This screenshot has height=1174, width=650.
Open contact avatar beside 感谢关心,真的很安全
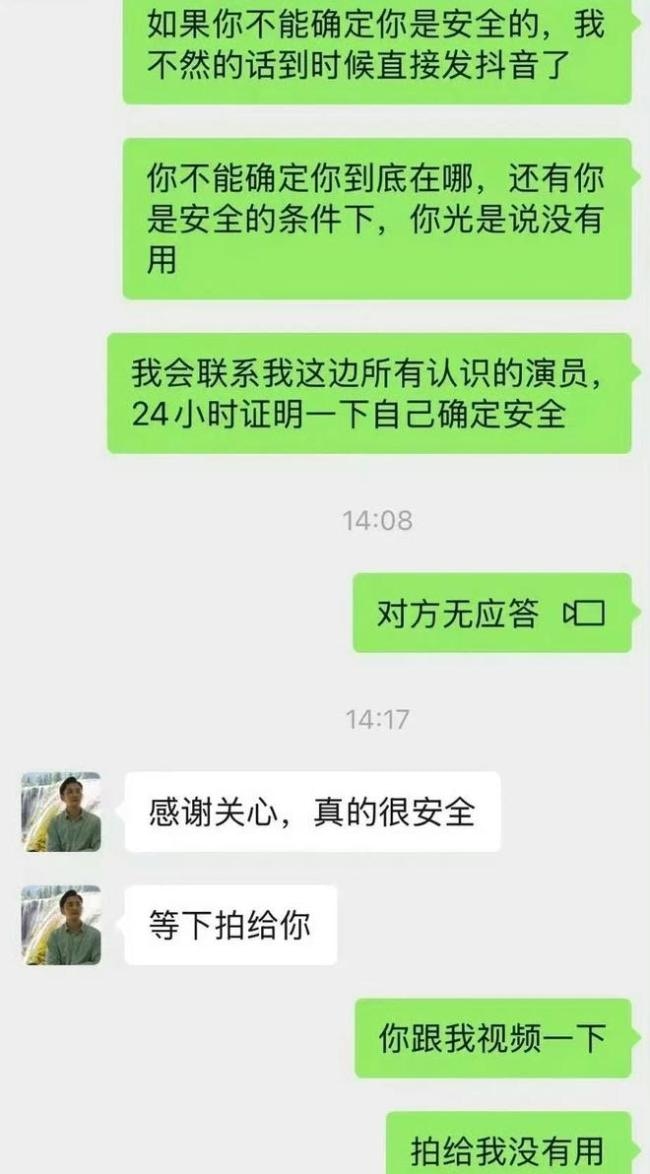pos(62,811)
